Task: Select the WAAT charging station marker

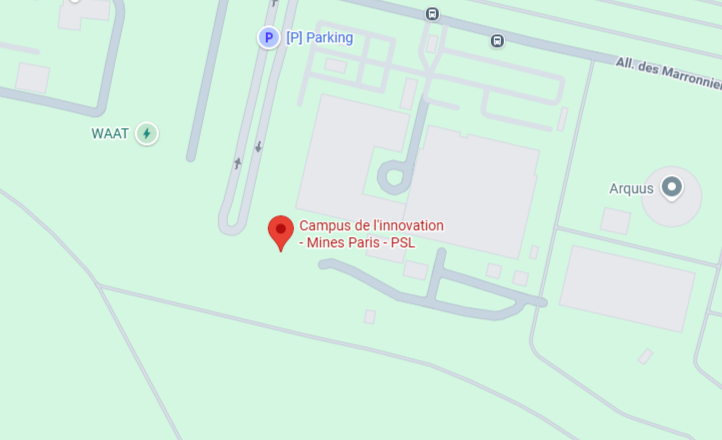Action: pyautogui.click(x=147, y=133)
